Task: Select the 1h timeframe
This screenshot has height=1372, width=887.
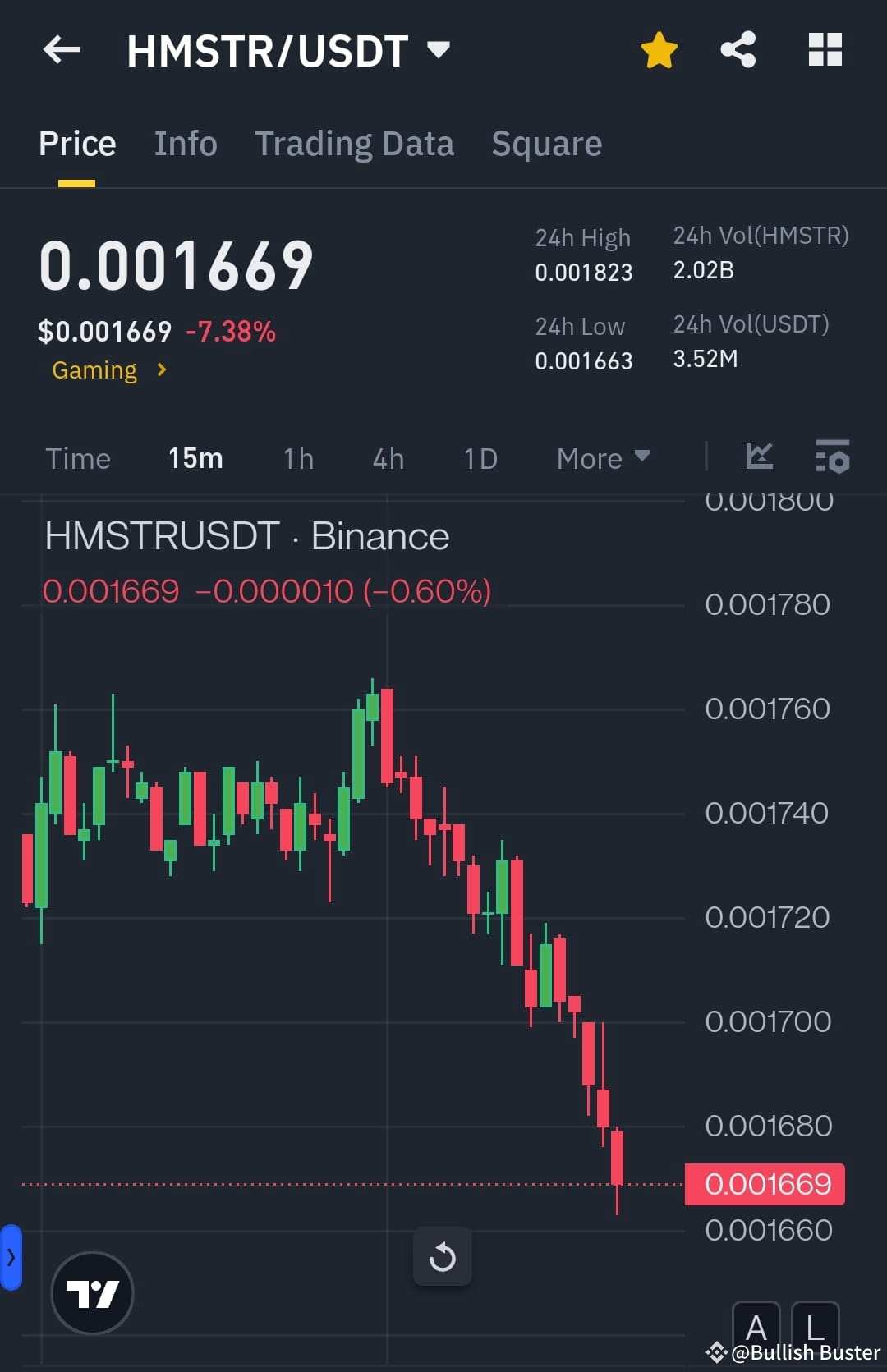Action: pos(297,458)
